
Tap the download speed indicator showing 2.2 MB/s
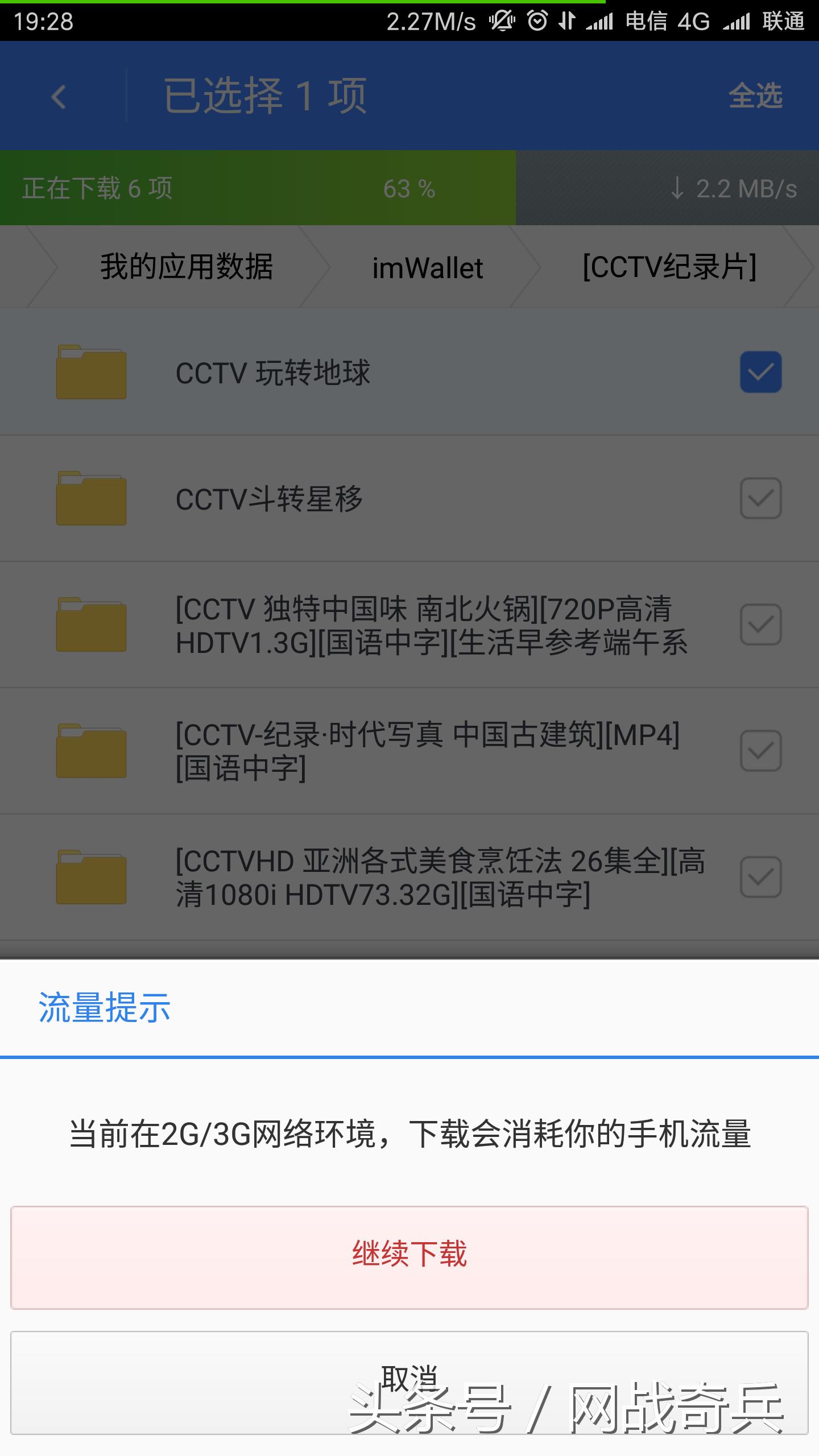pos(734,189)
